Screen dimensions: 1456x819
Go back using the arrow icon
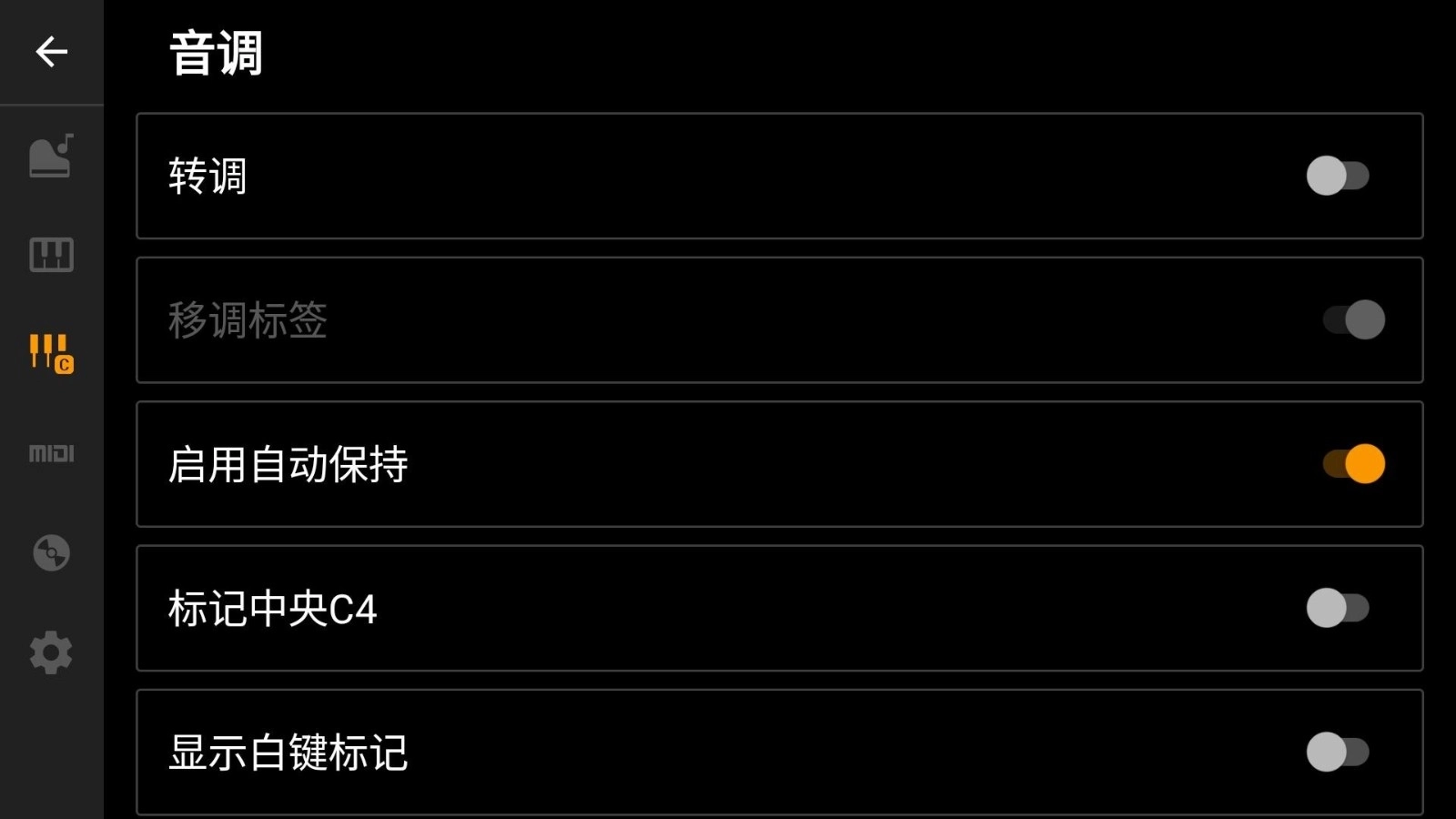pos(51,51)
